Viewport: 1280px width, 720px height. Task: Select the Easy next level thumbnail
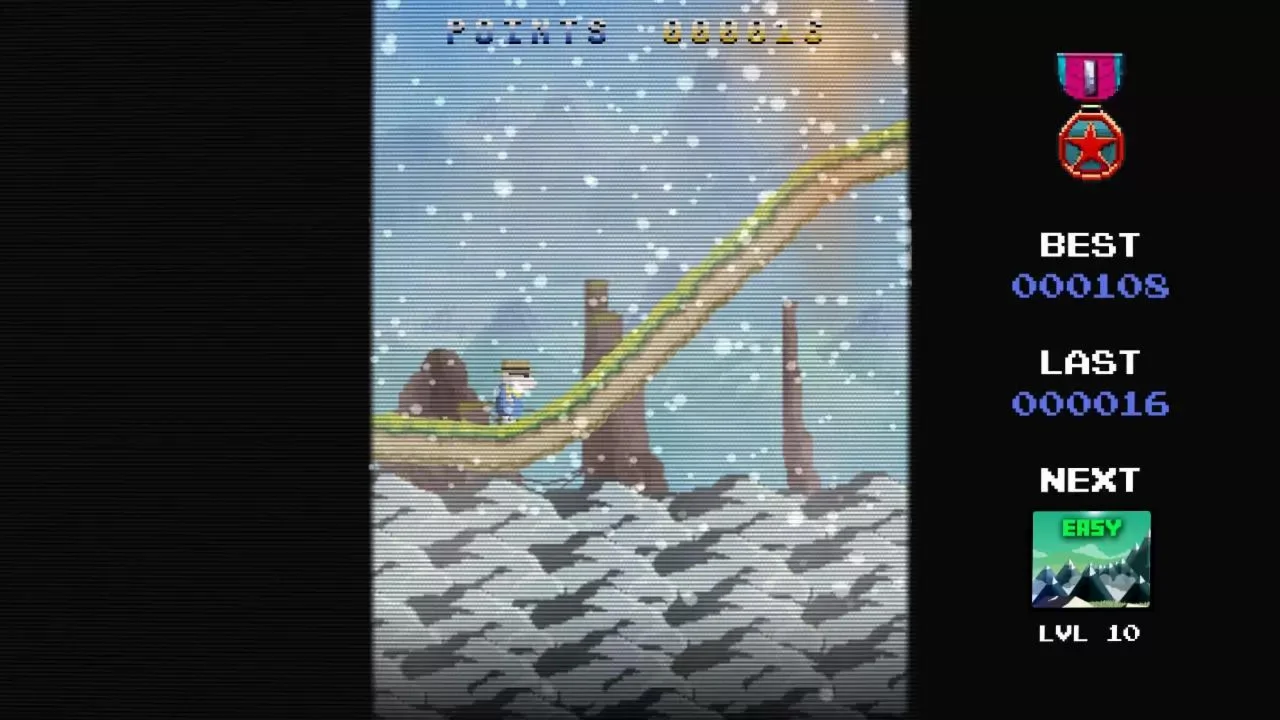1091,559
